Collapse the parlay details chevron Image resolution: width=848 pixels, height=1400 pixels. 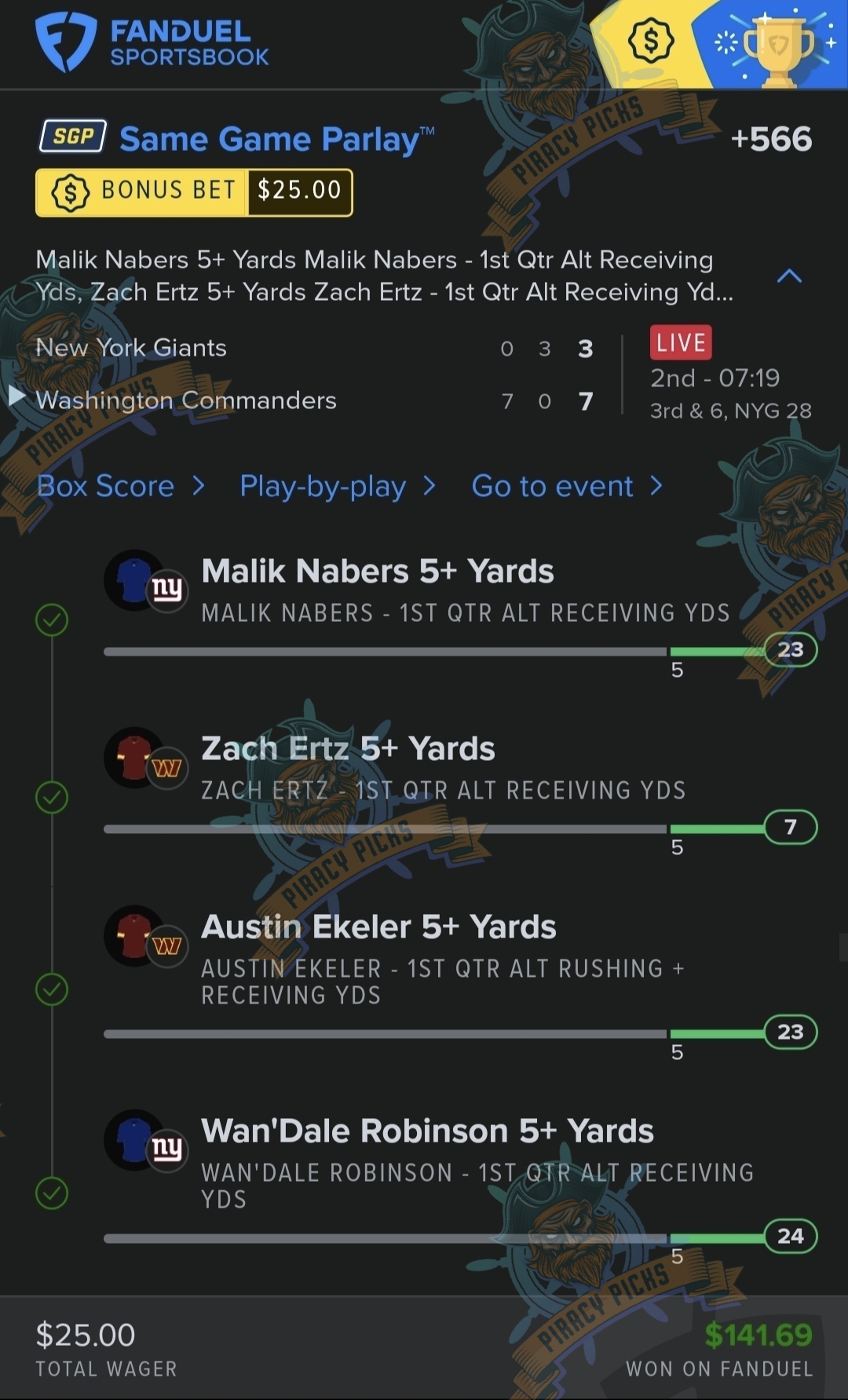tap(789, 276)
